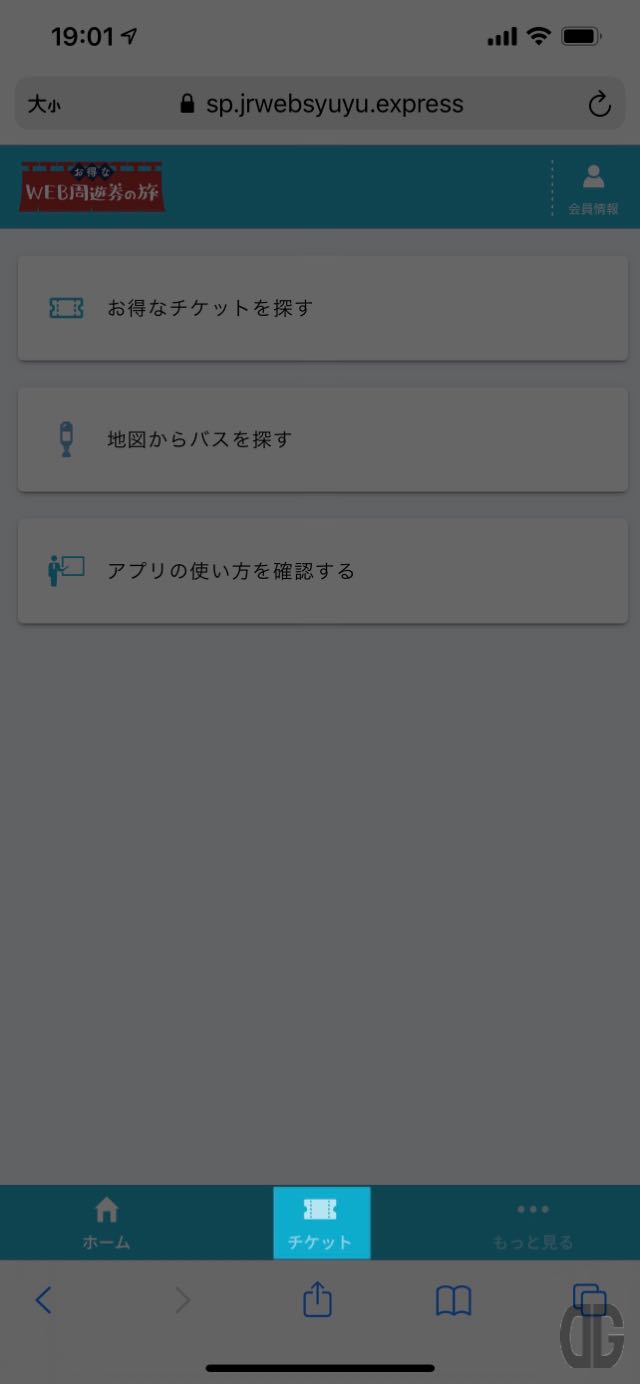The height and width of the screenshot is (1384, 640).
Task: Open text size menu in address bar
Action: [x=44, y=104]
